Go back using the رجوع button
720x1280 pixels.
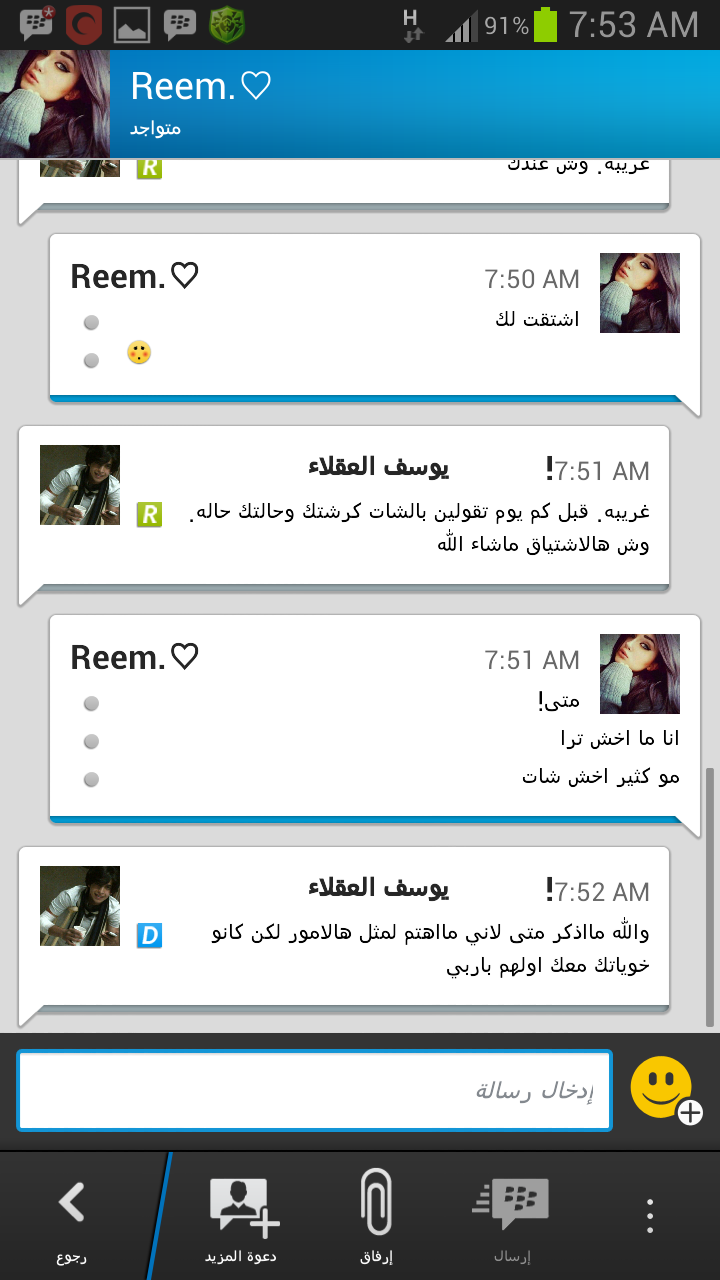pos(71,1215)
